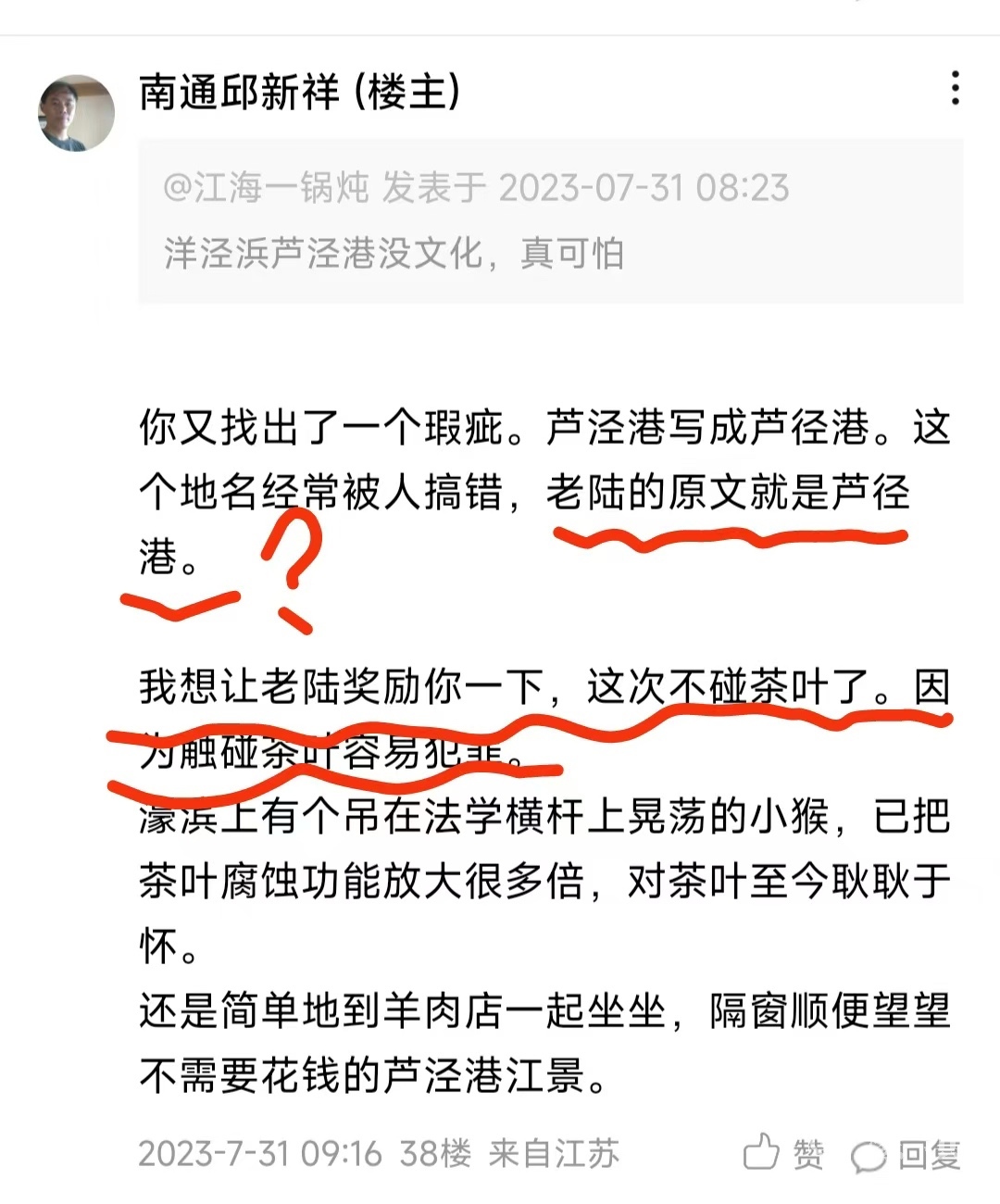This screenshot has height=1204, width=1000.
Task: Open 南通邱新祥's profile avatar
Action: coord(76,113)
